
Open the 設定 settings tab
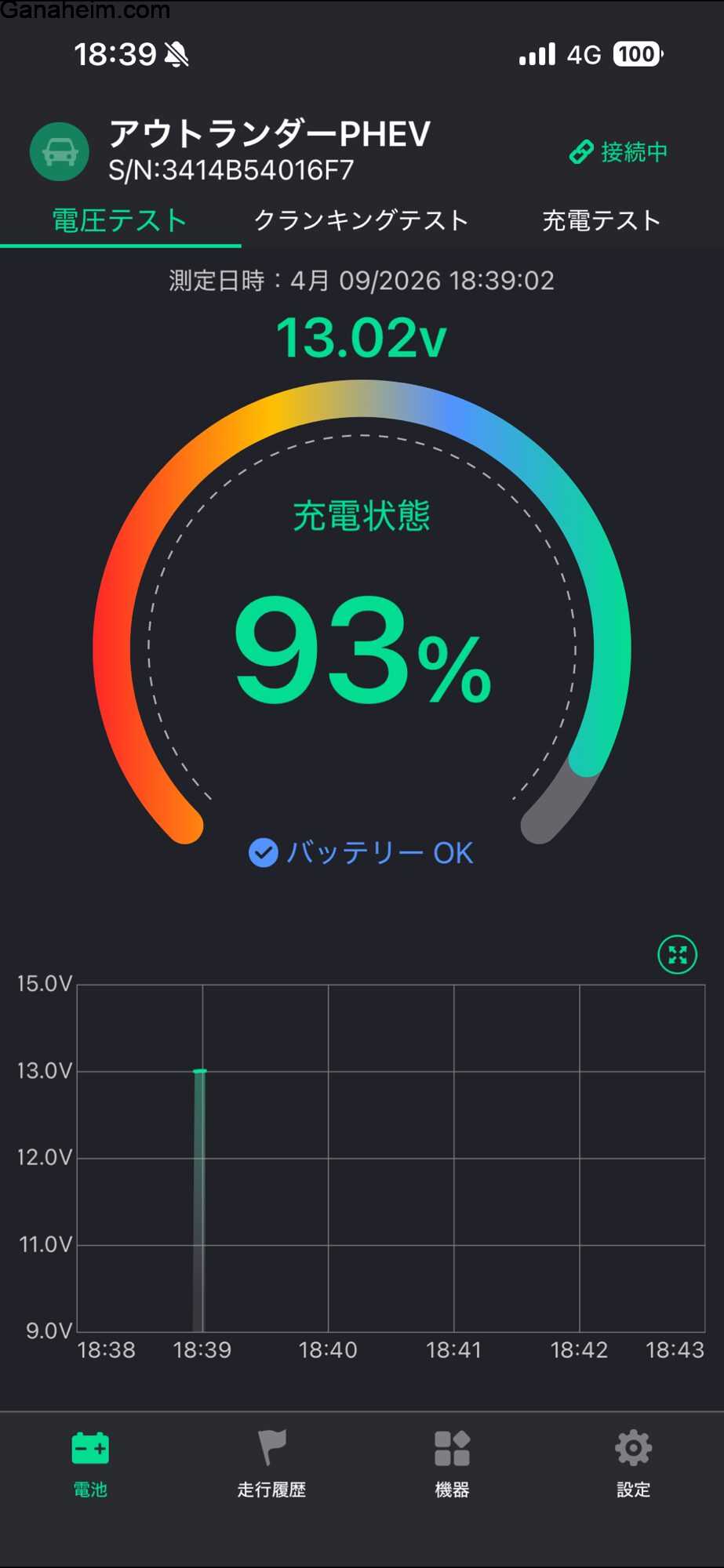click(x=633, y=1462)
